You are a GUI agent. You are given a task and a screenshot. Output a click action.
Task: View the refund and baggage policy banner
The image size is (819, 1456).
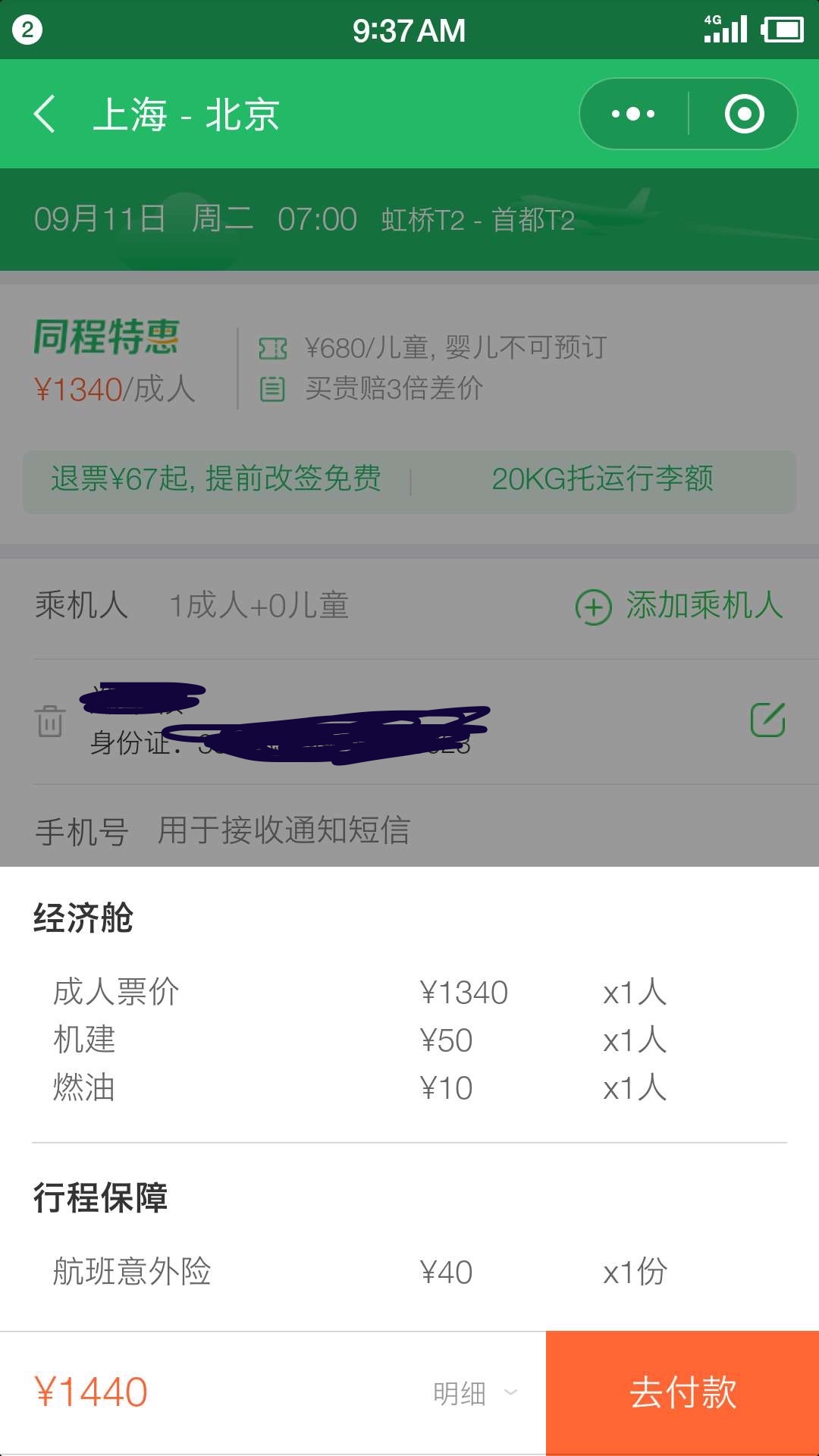tap(409, 480)
